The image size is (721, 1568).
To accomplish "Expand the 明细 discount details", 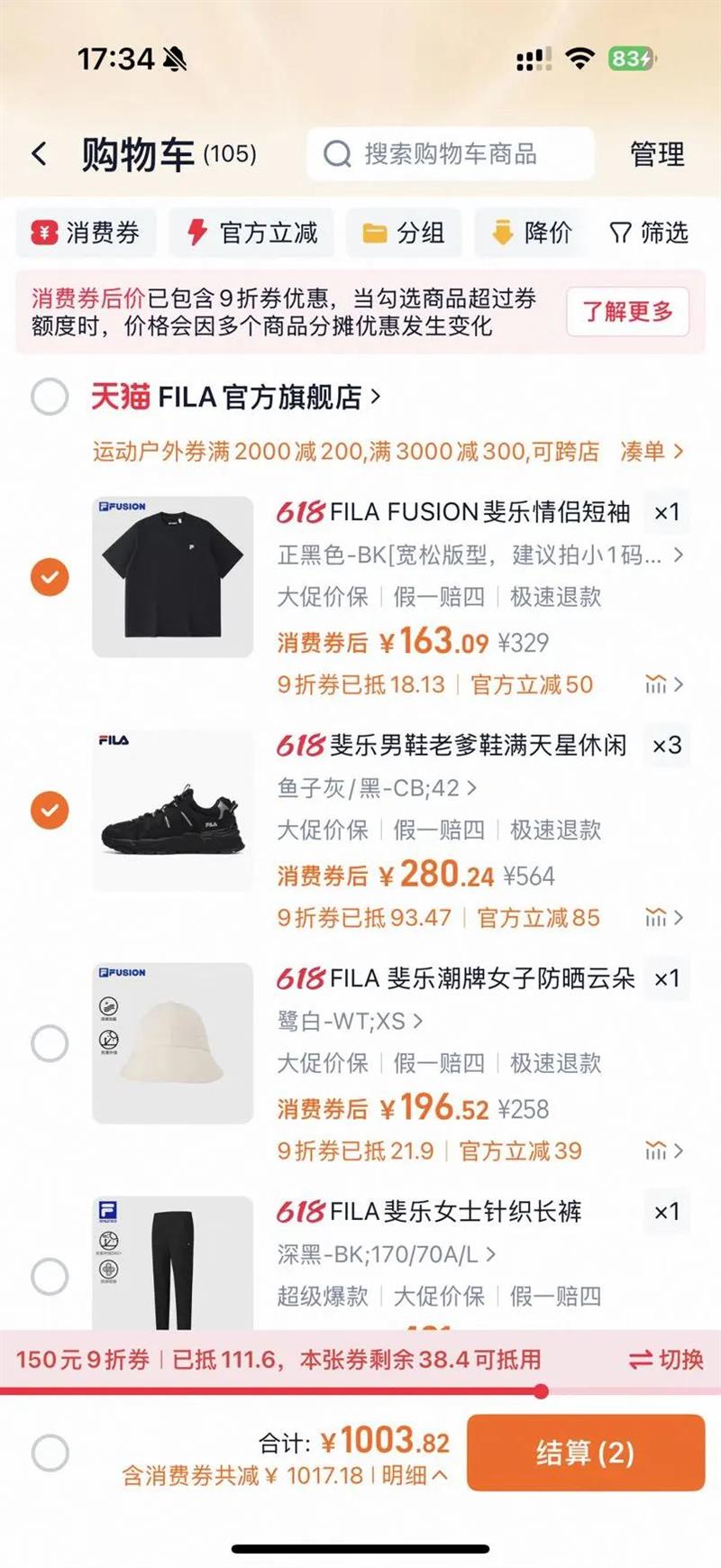I will point(414,1475).
